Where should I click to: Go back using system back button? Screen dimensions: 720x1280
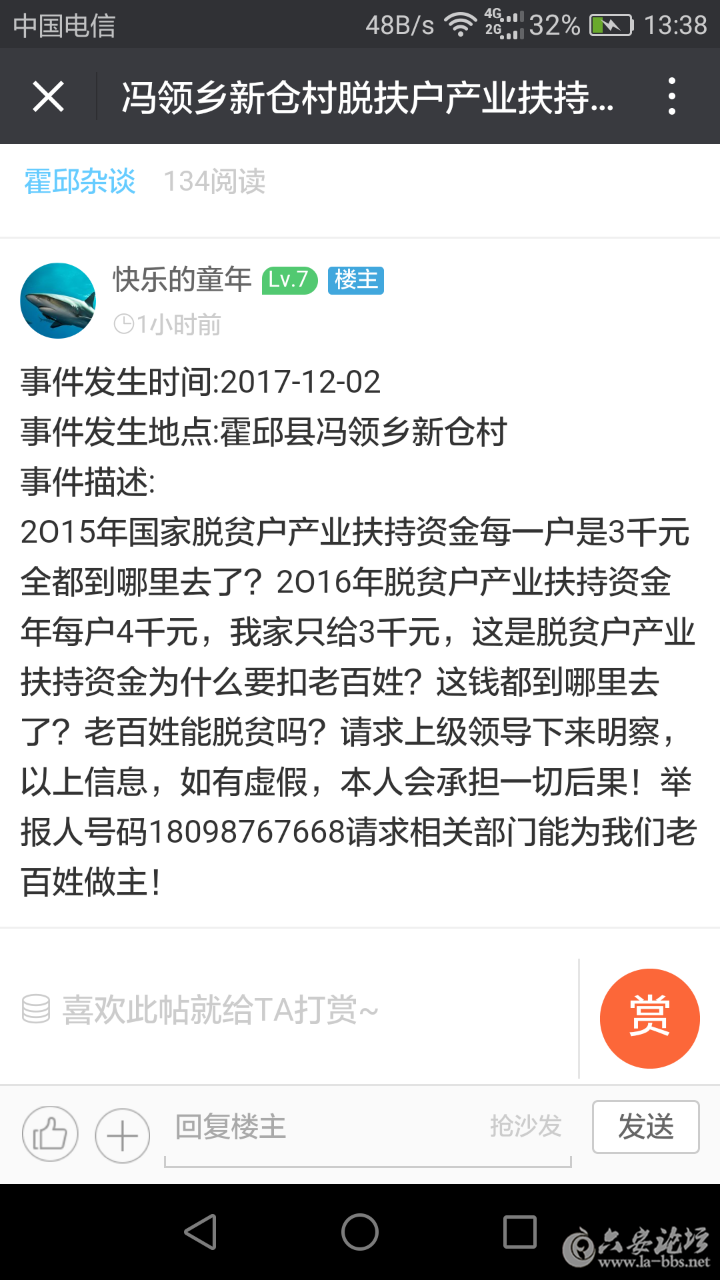pyautogui.click(x=200, y=1232)
